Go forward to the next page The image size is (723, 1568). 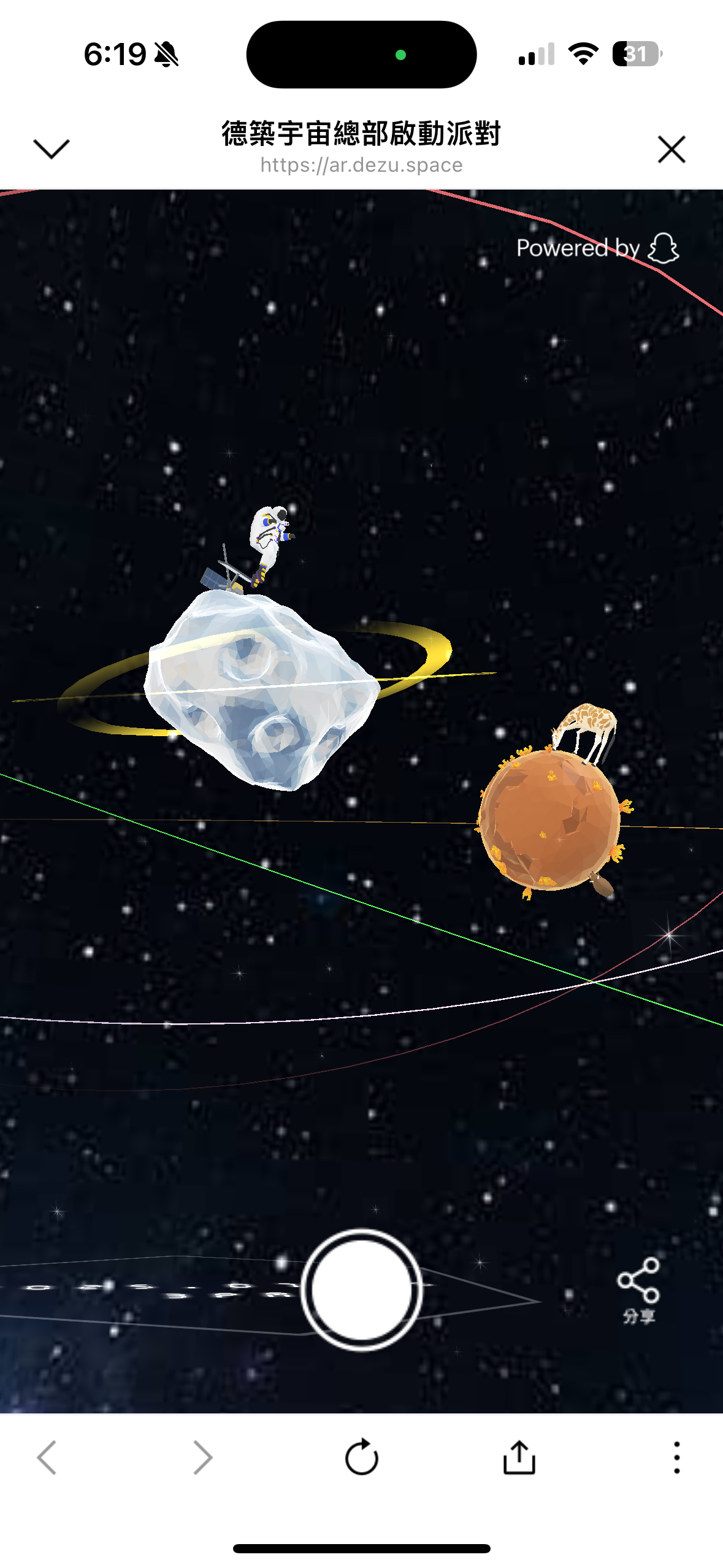pos(203,1457)
